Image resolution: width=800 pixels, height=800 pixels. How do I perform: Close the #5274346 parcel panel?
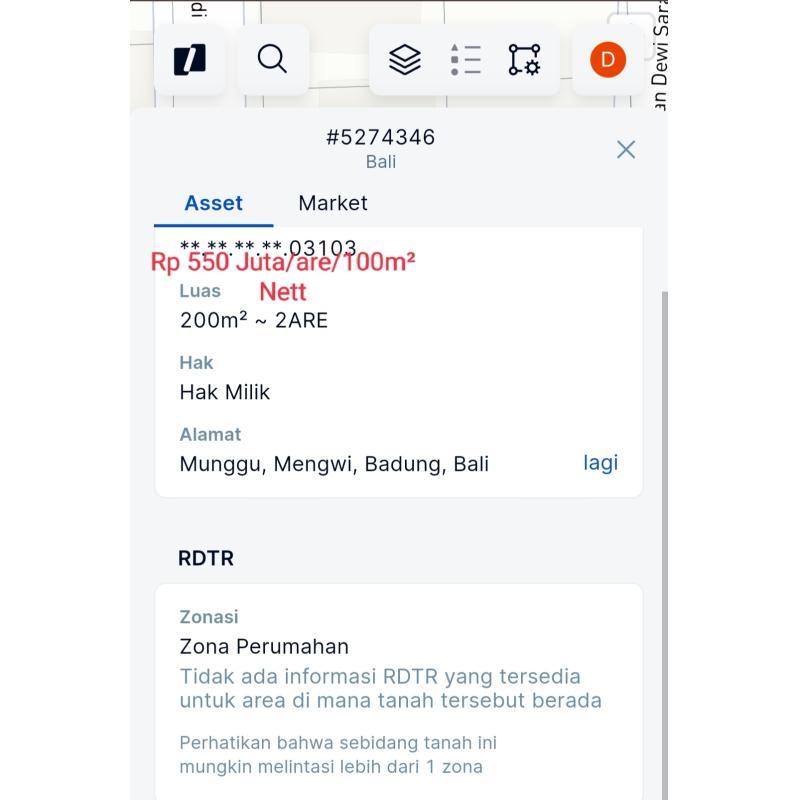coord(626,150)
